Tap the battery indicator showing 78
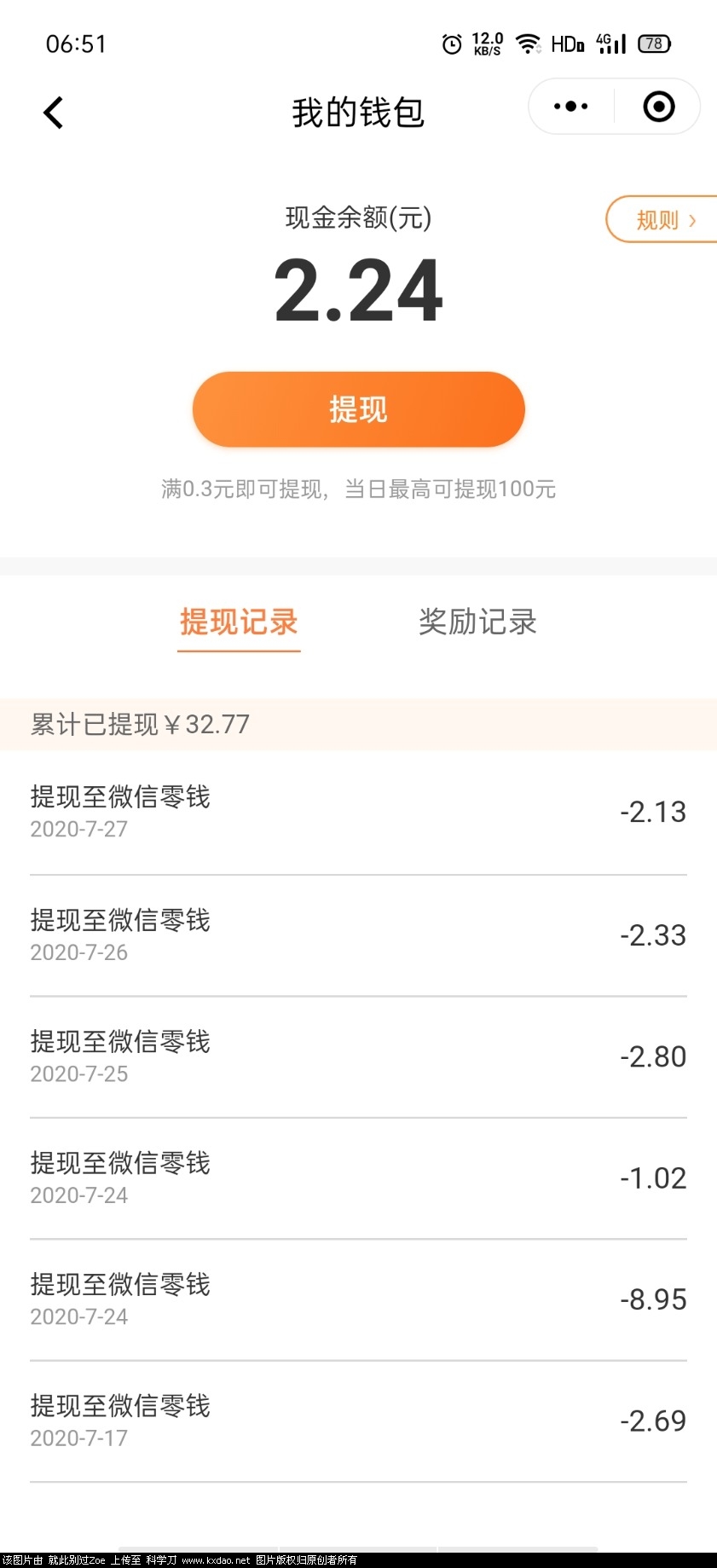The height and width of the screenshot is (1568, 717). (x=652, y=43)
